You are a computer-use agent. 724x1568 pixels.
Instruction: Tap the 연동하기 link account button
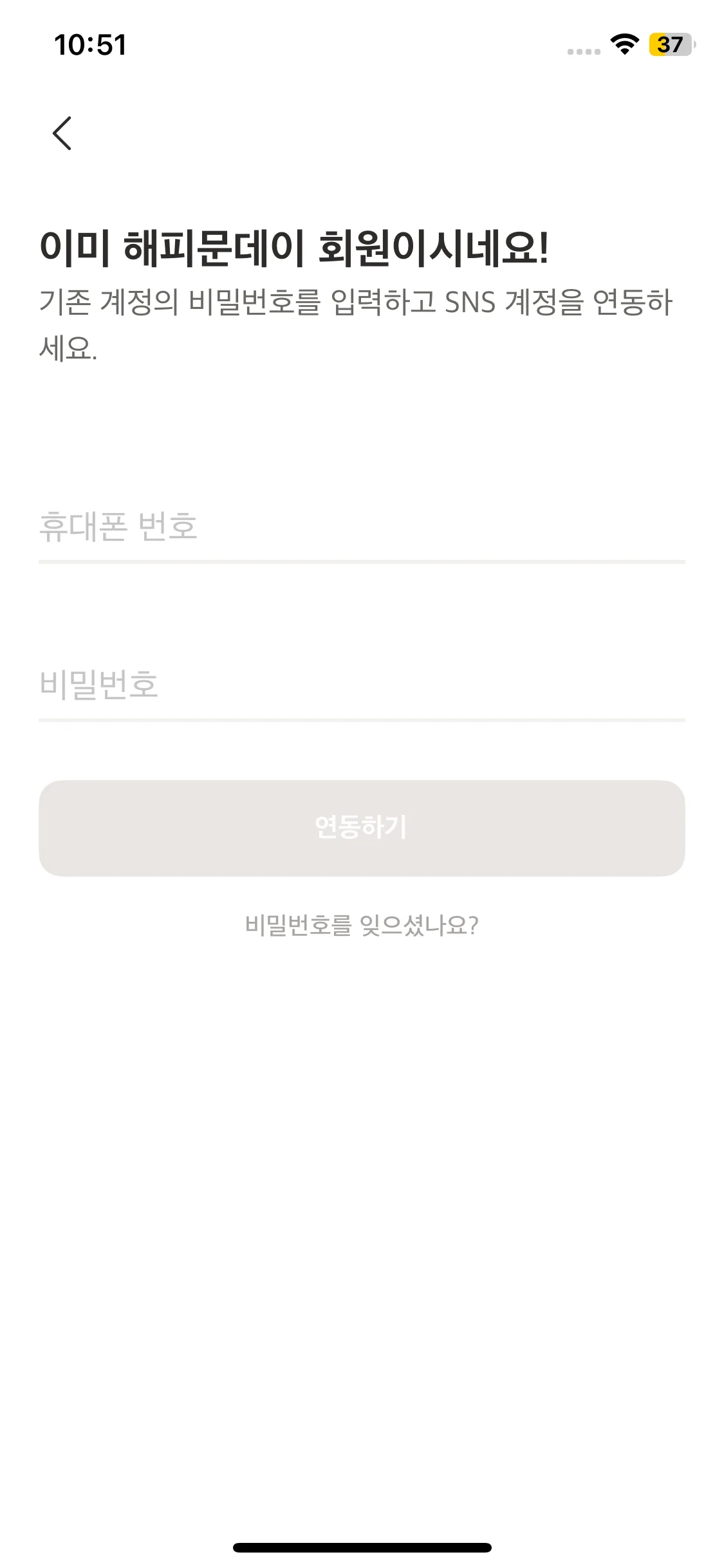(x=362, y=828)
